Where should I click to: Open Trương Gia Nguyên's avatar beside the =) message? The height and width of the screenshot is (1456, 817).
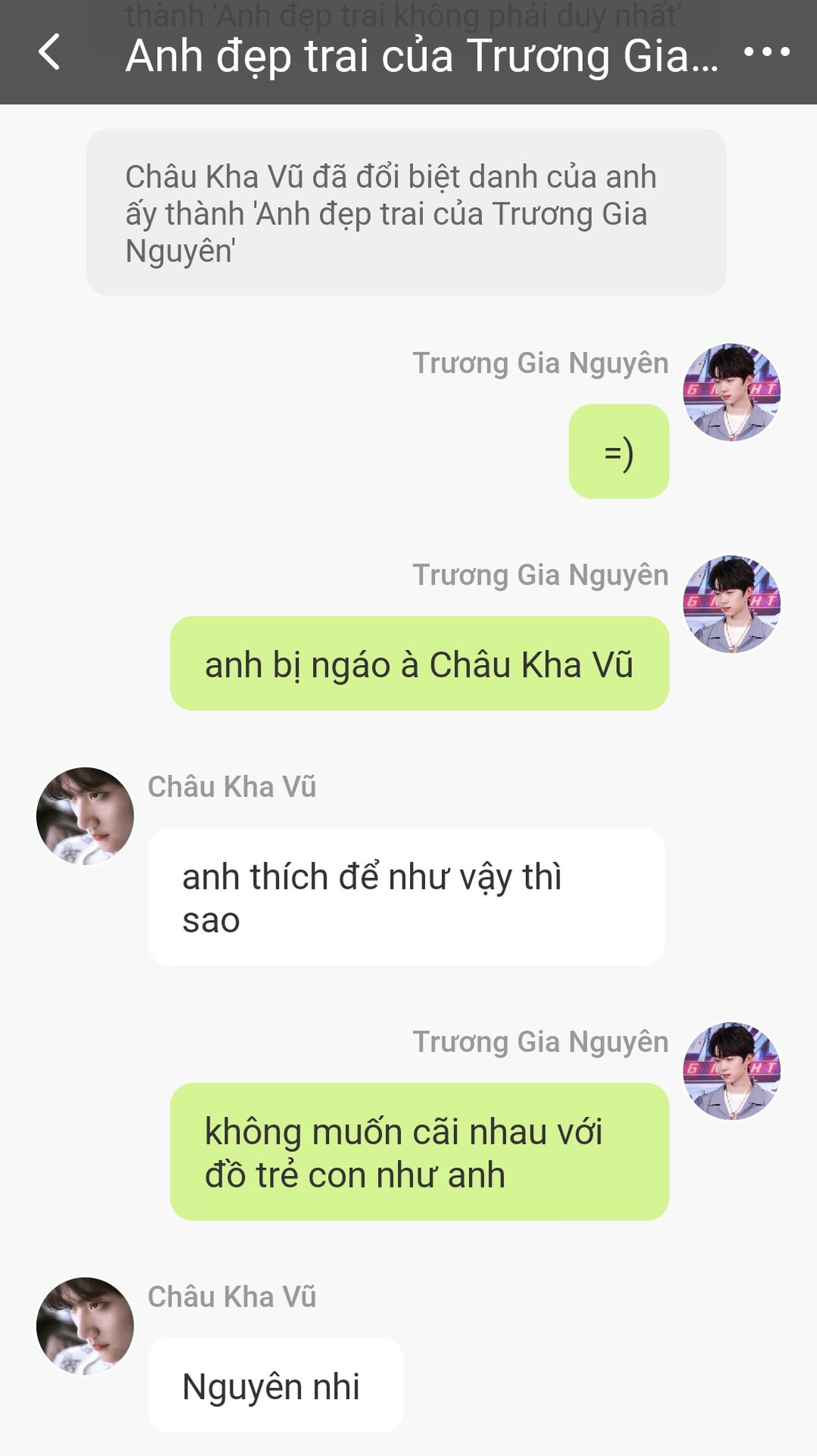(x=731, y=392)
